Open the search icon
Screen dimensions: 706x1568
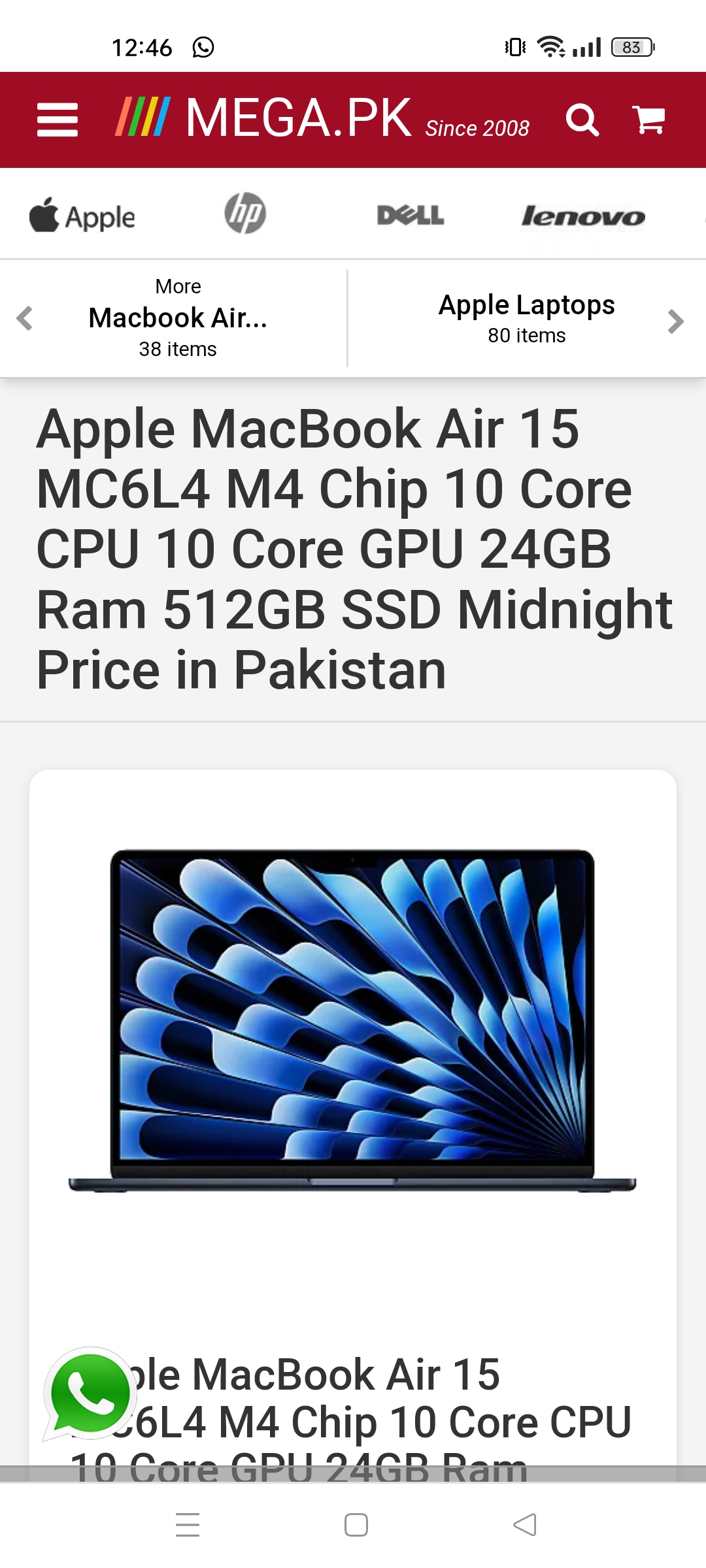[582, 120]
